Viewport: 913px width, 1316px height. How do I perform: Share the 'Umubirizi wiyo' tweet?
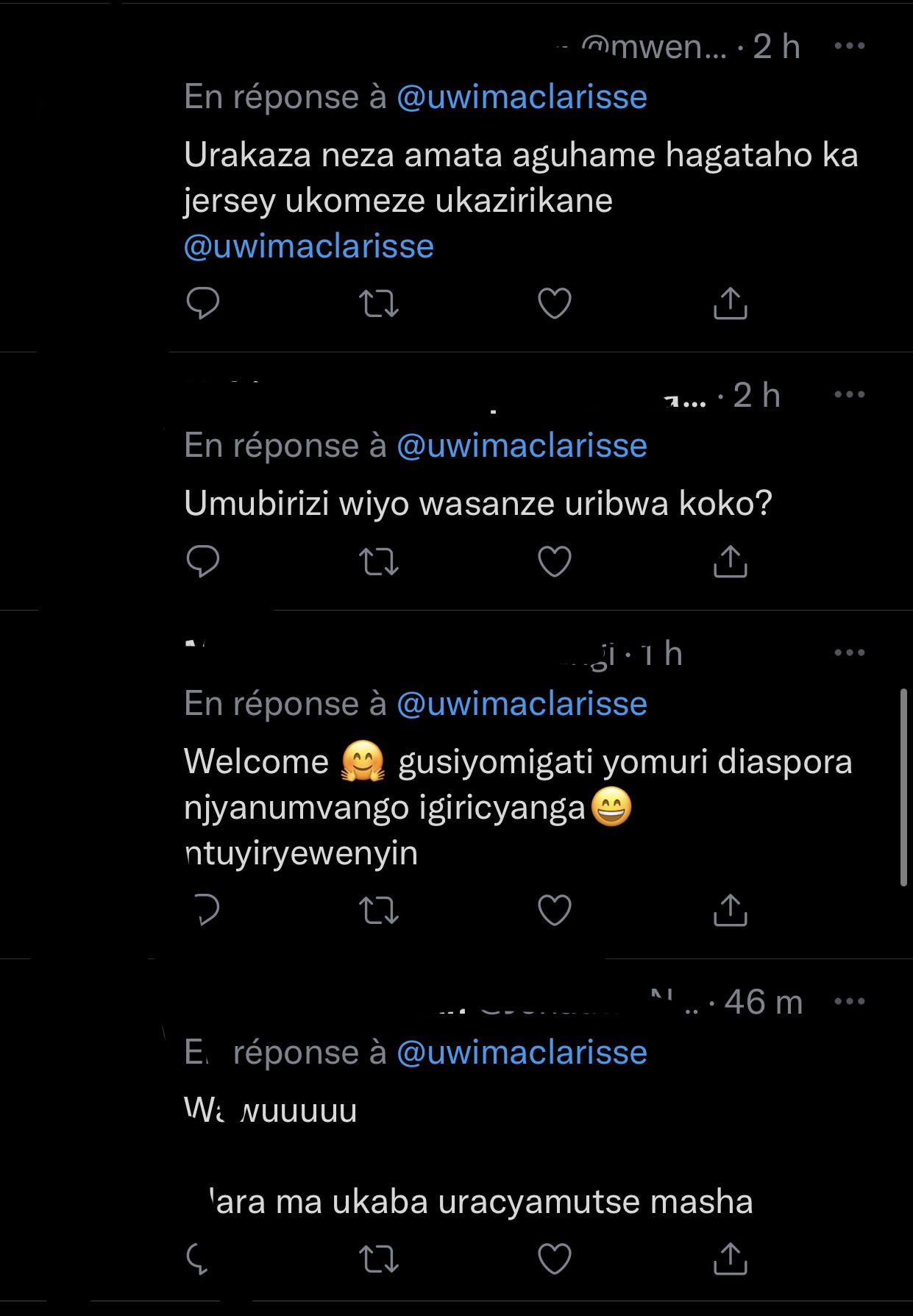730,562
